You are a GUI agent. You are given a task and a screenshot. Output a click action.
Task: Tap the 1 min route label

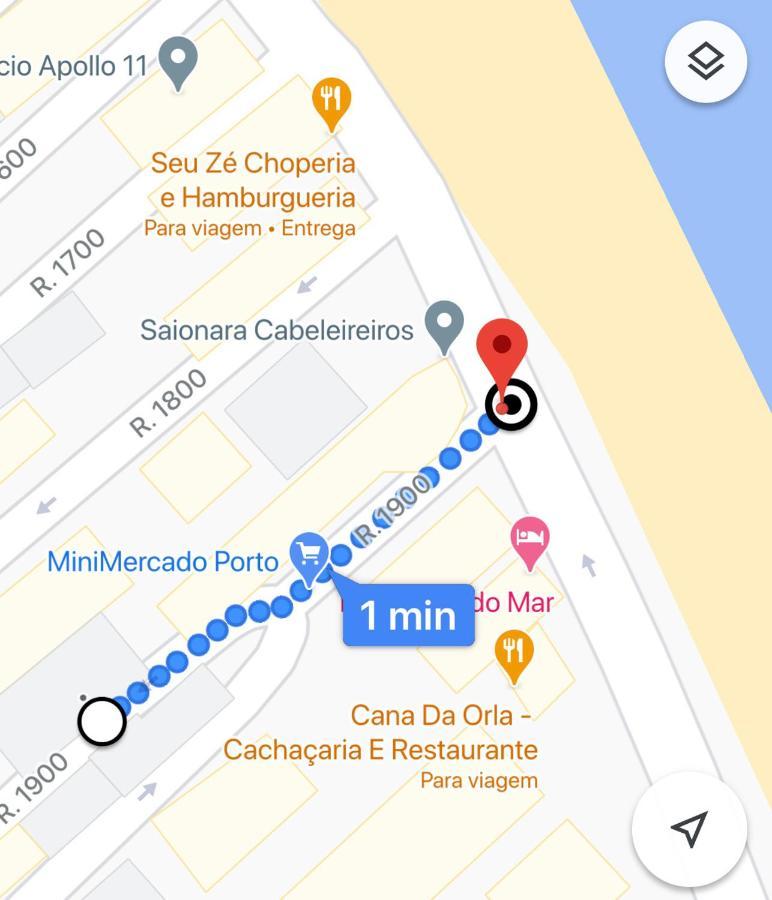tap(408, 615)
